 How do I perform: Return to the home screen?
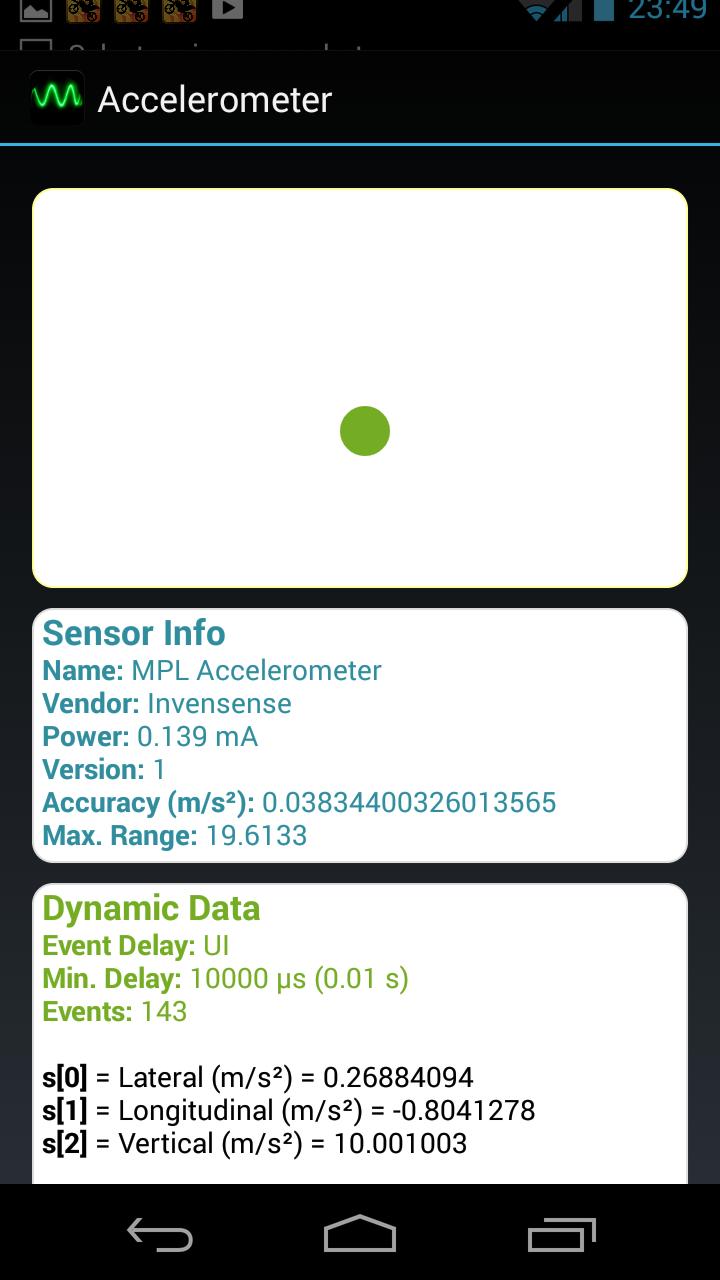[x=360, y=1235]
